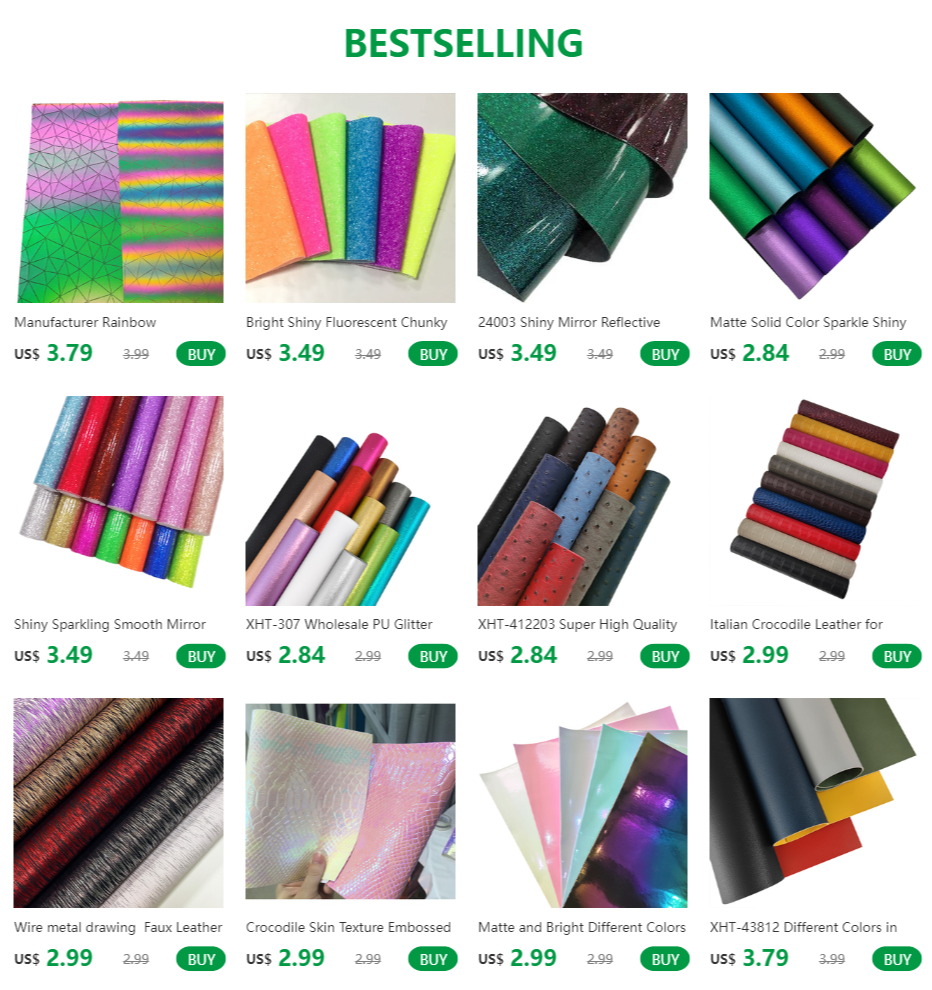Buy the Matte and Bright Different Colors item

[x=665, y=959]
